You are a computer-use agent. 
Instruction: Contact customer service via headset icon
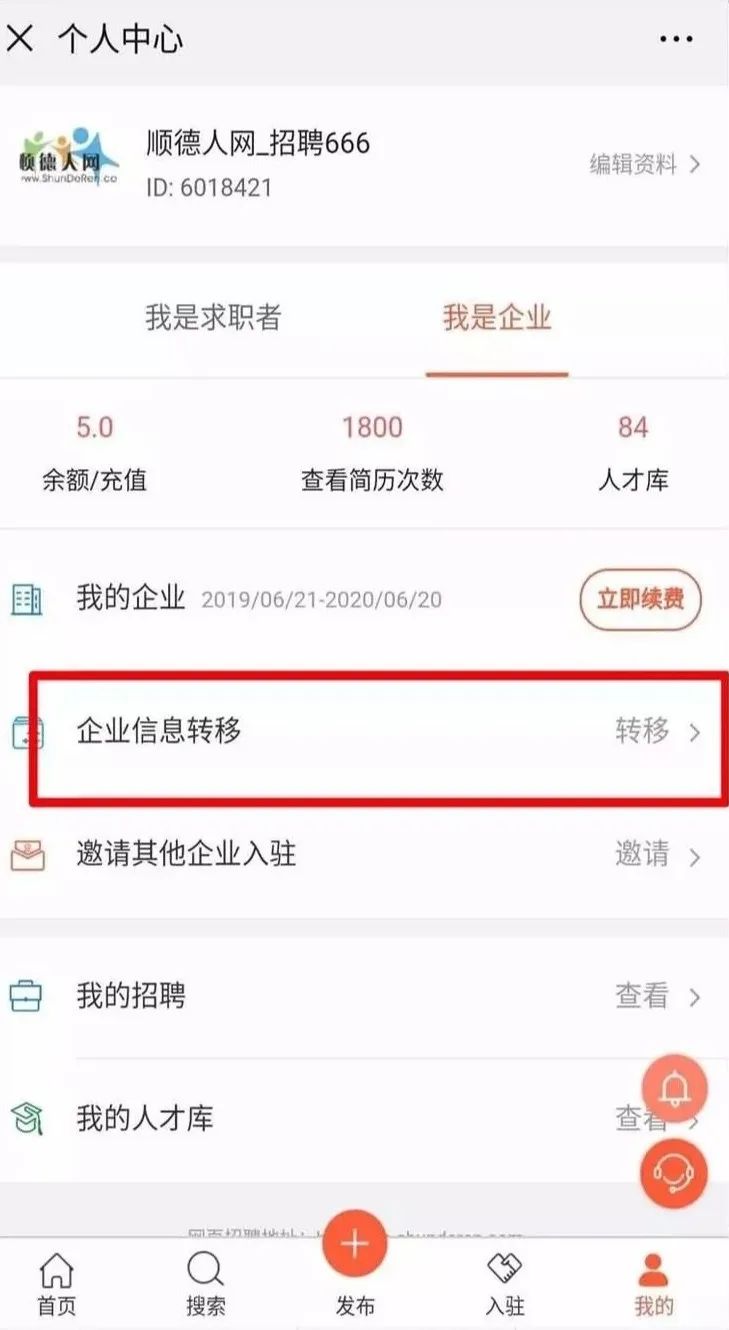[674, 1173]
